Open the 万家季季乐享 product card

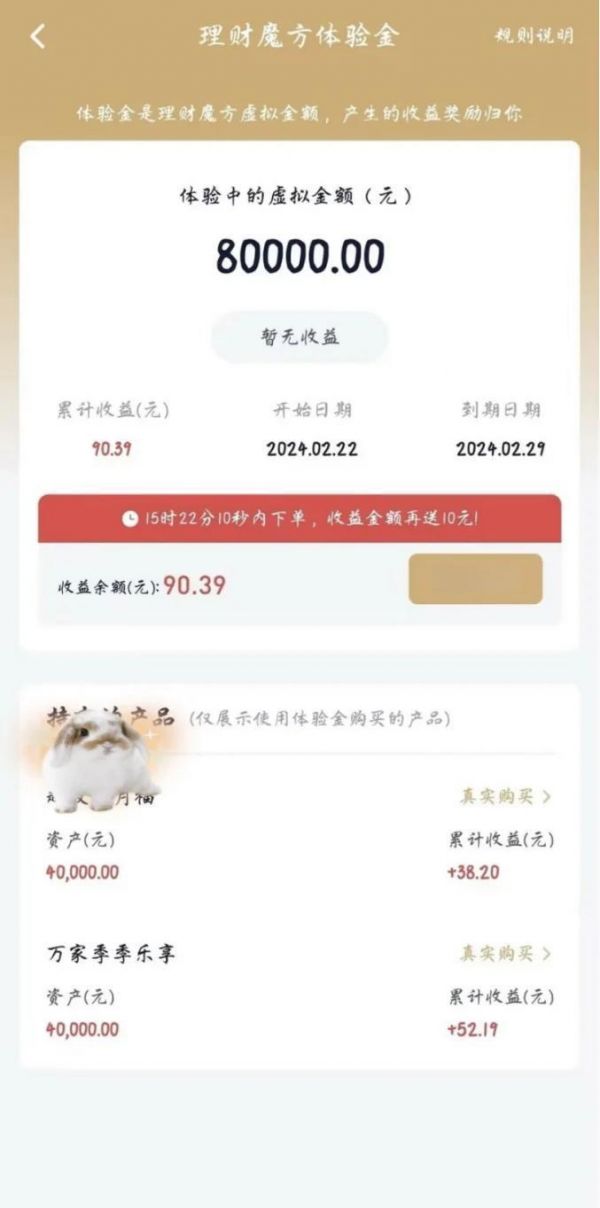[x=299, y=990]
